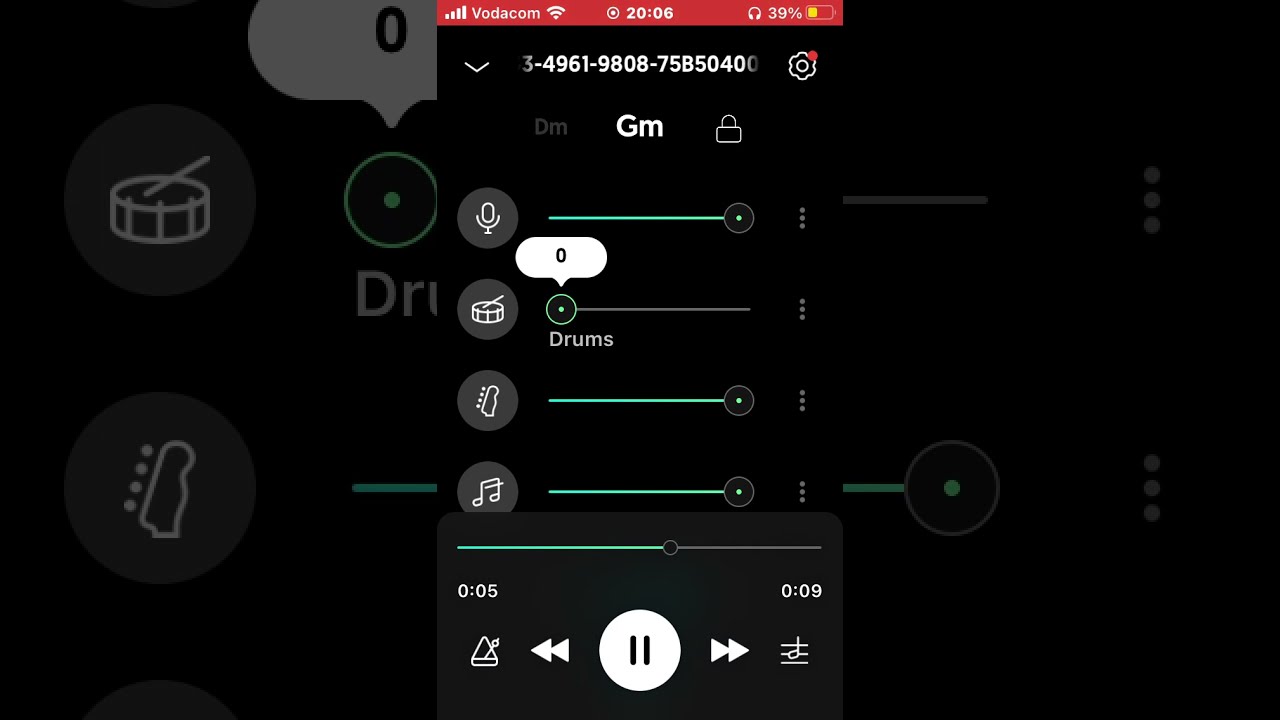This screenshot has height=720, width=1280.
Task: Rewind the song
Action: [x=550, y=651]
